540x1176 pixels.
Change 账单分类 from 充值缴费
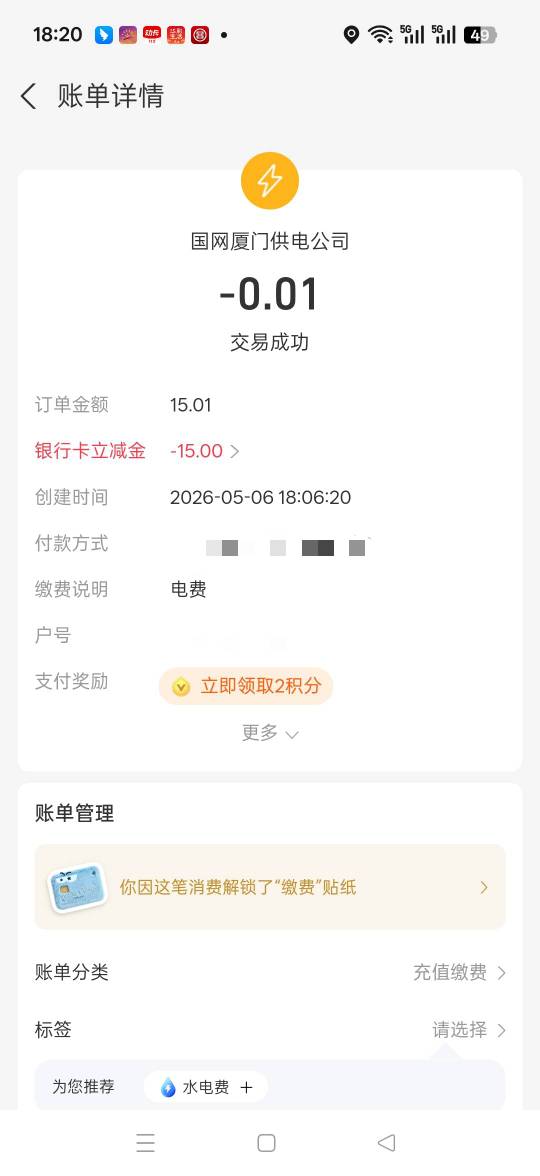tap(270, 973)
